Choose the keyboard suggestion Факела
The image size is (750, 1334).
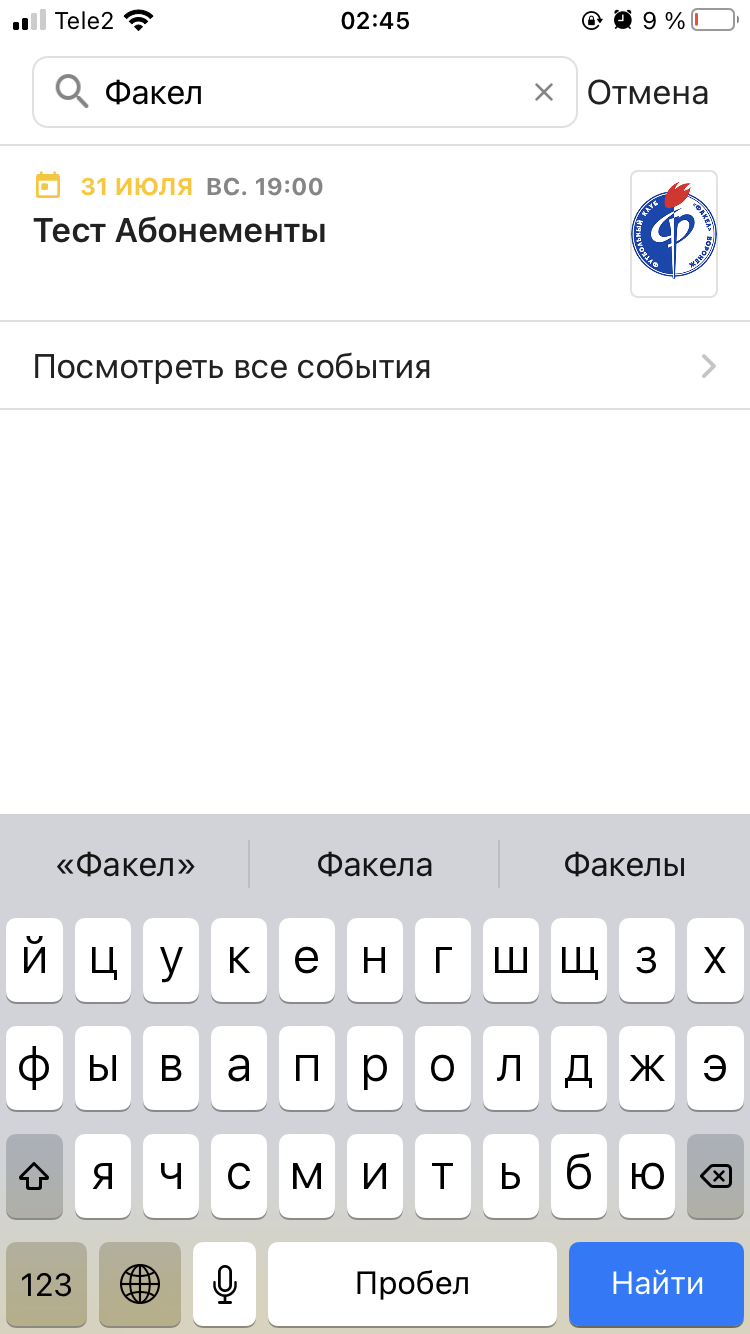[375, 865]
